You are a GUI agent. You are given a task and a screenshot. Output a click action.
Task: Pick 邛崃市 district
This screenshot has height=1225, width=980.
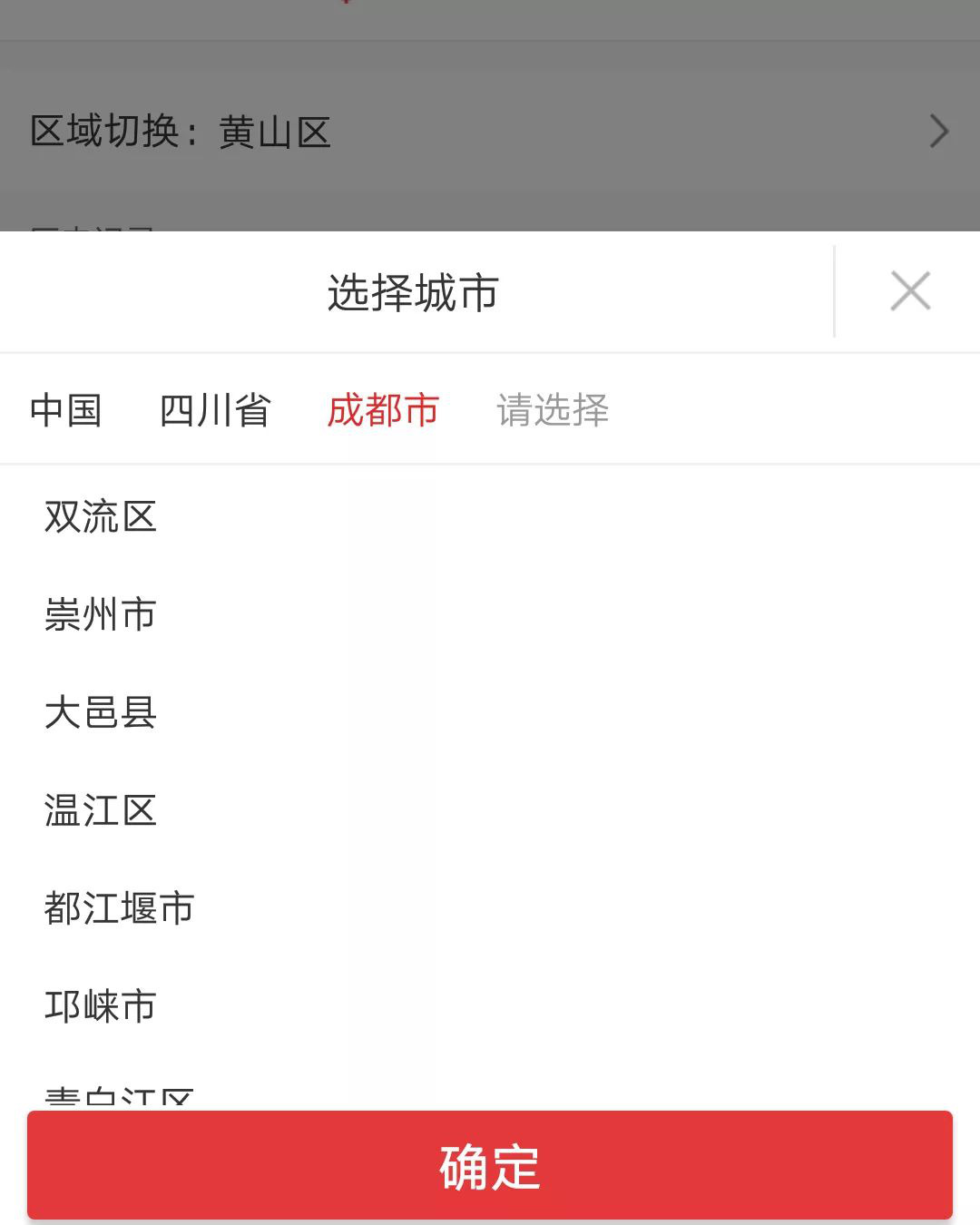point(101,1007)
